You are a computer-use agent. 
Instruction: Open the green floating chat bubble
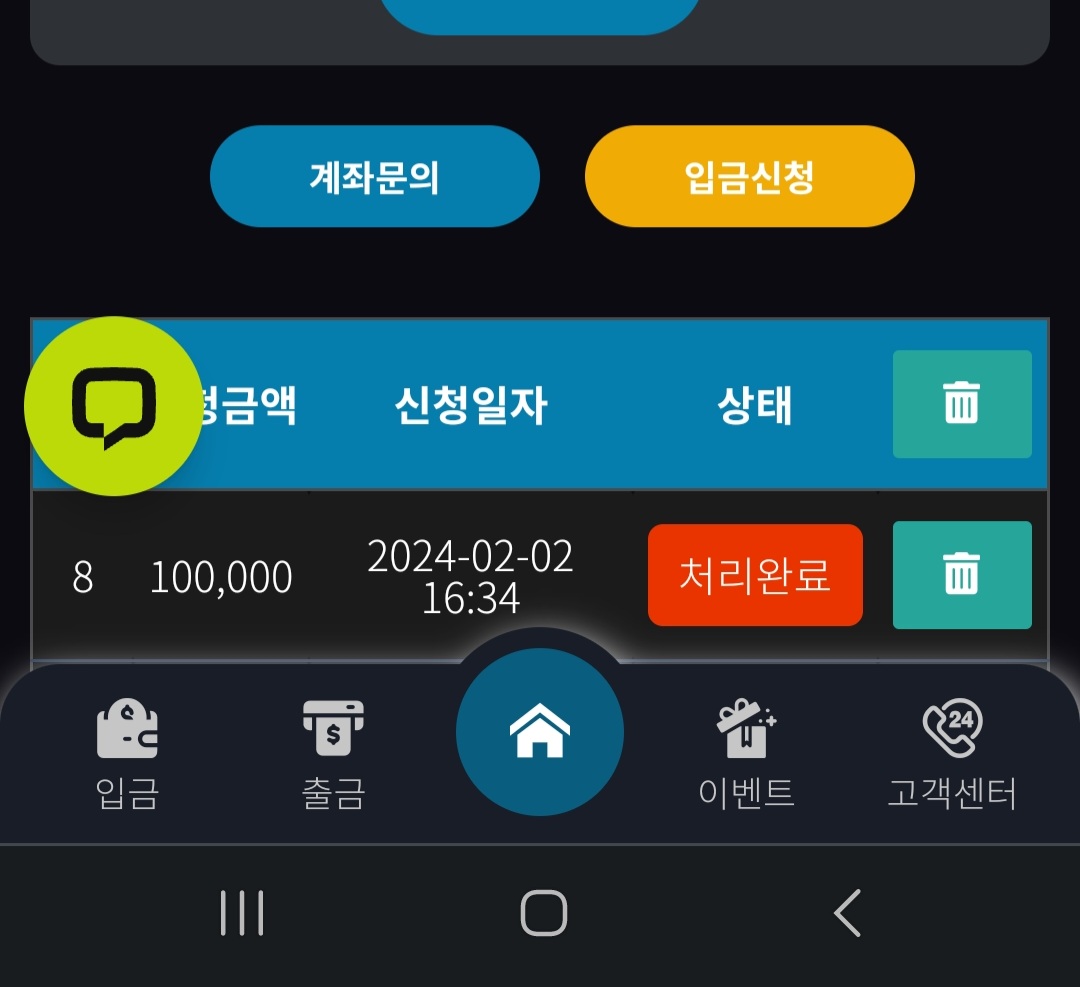click(x=113, y=406)
